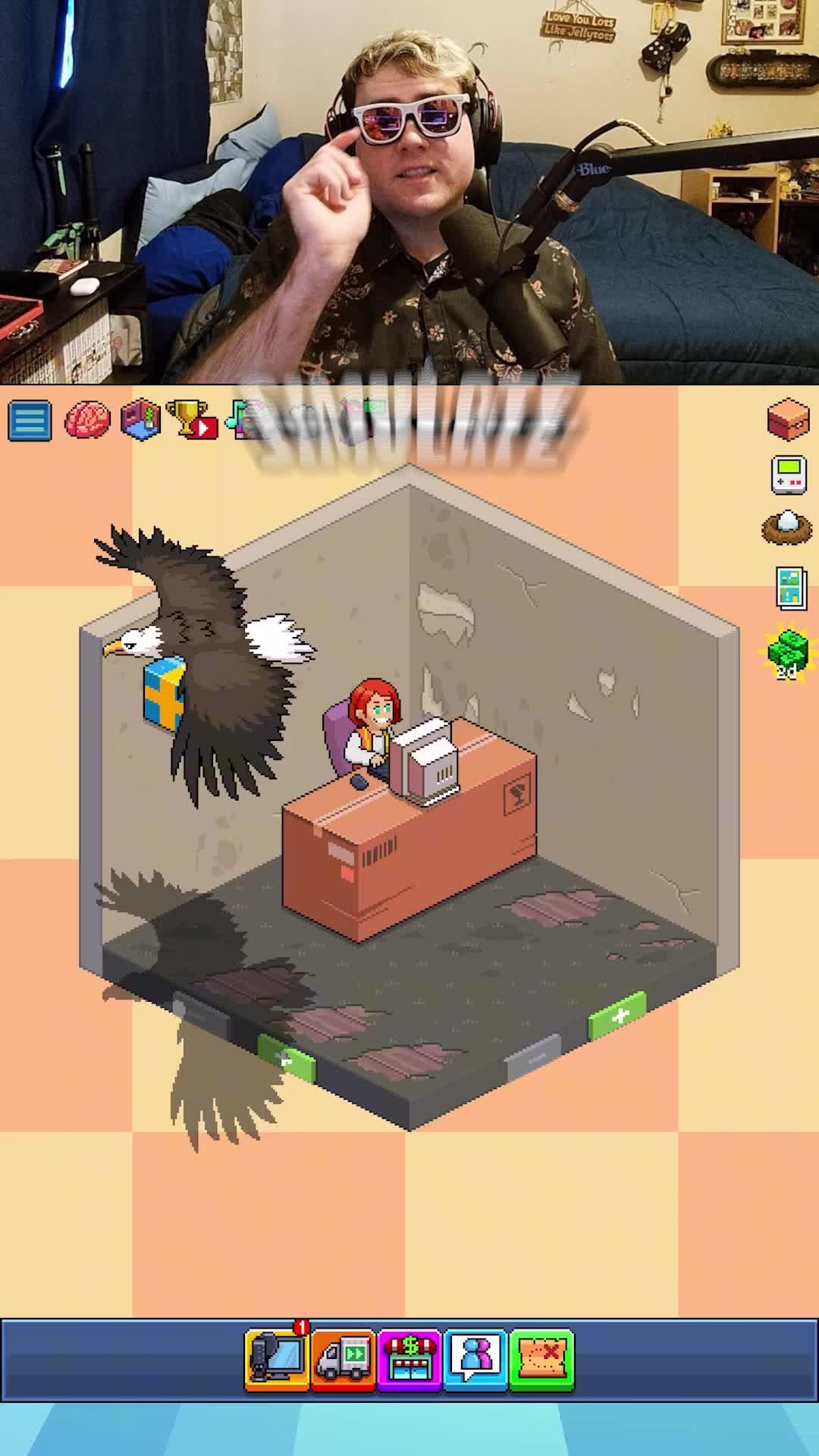The image size is (819, 1456).
Task: Open the handheld console icon
Action: pos(788,475)
